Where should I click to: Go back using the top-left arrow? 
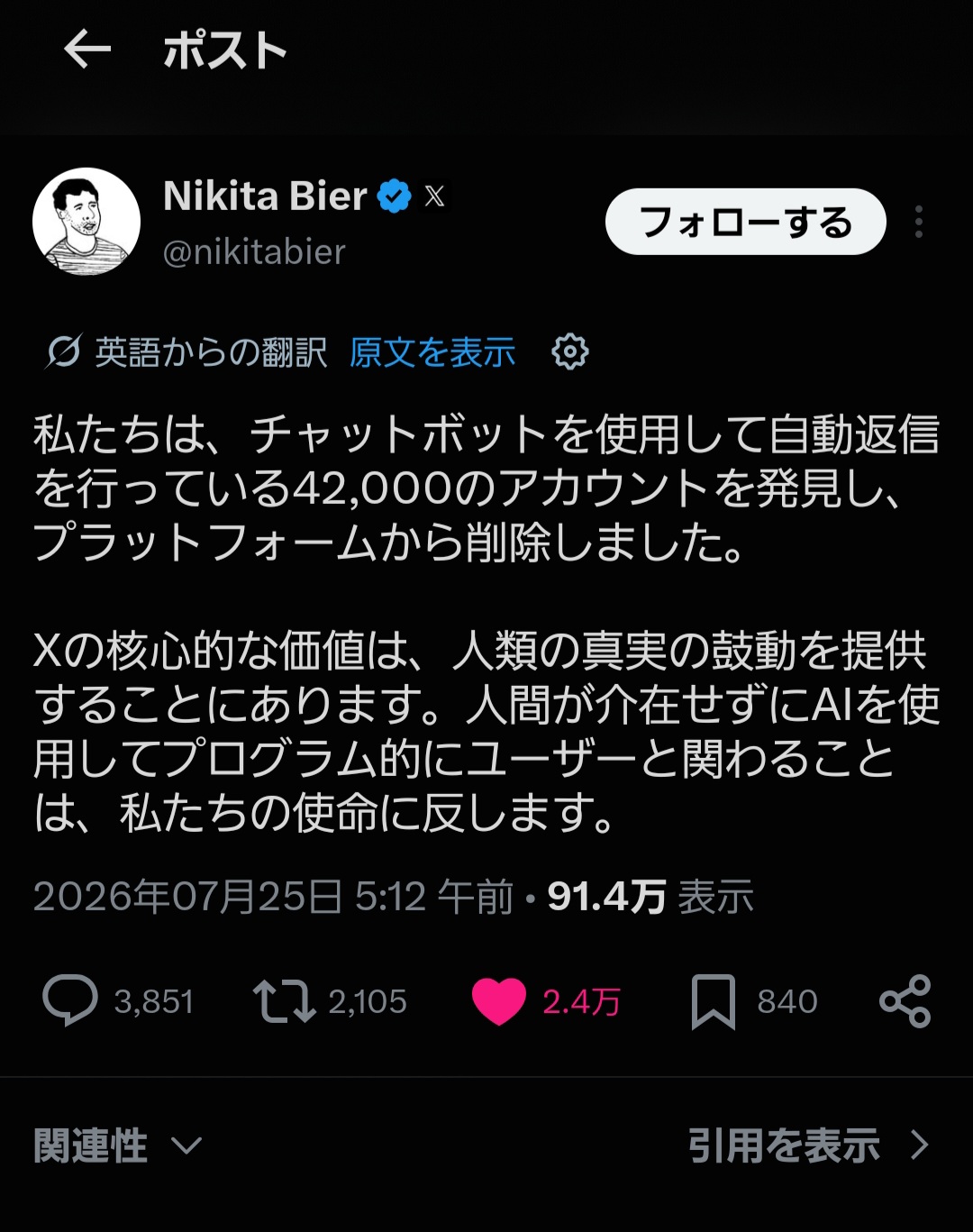[87, 50]
